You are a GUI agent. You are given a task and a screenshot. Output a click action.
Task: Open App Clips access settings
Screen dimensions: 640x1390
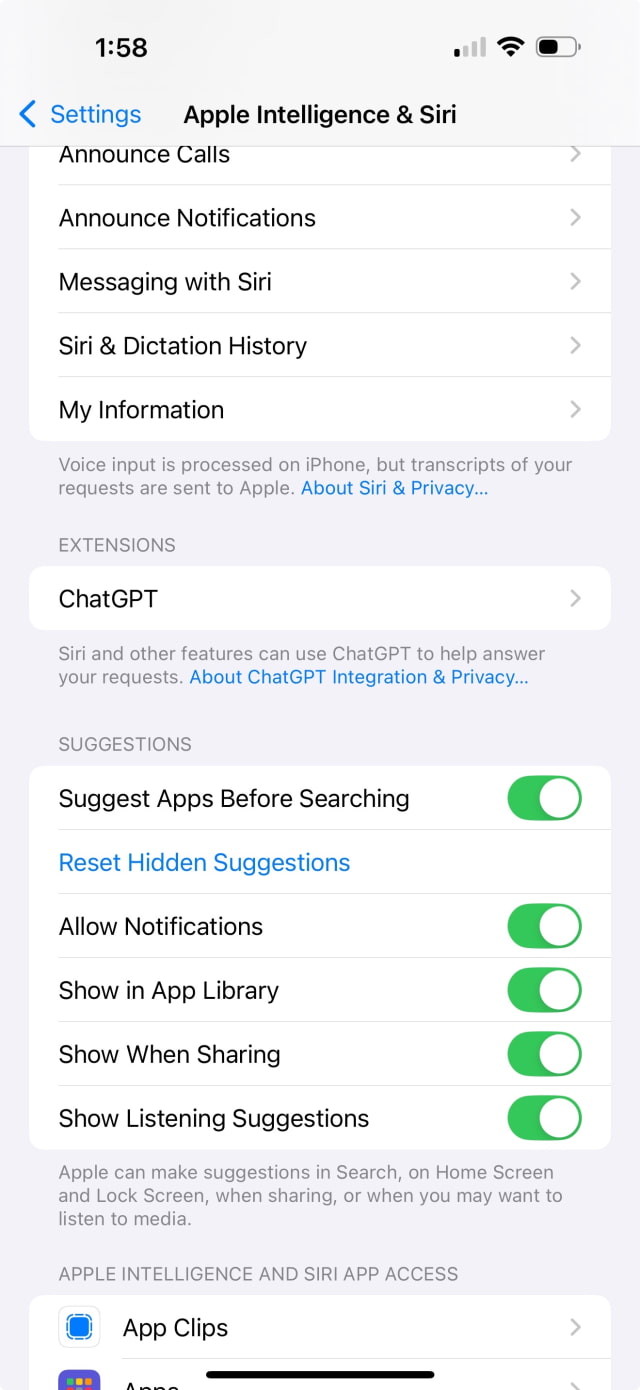click(x=319, y=1328)
